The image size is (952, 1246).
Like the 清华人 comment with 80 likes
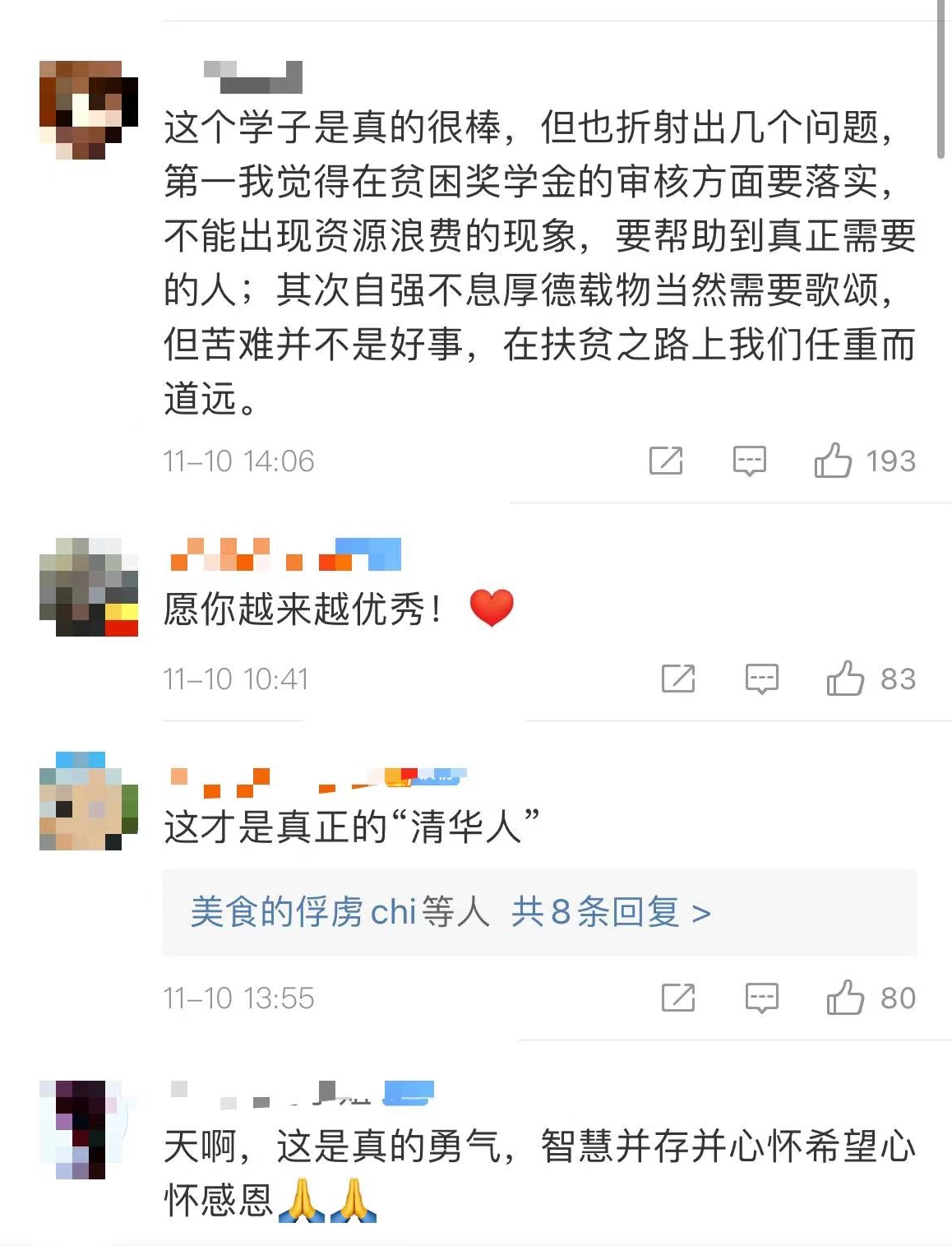pyautogui.click(x=845, y=998)
